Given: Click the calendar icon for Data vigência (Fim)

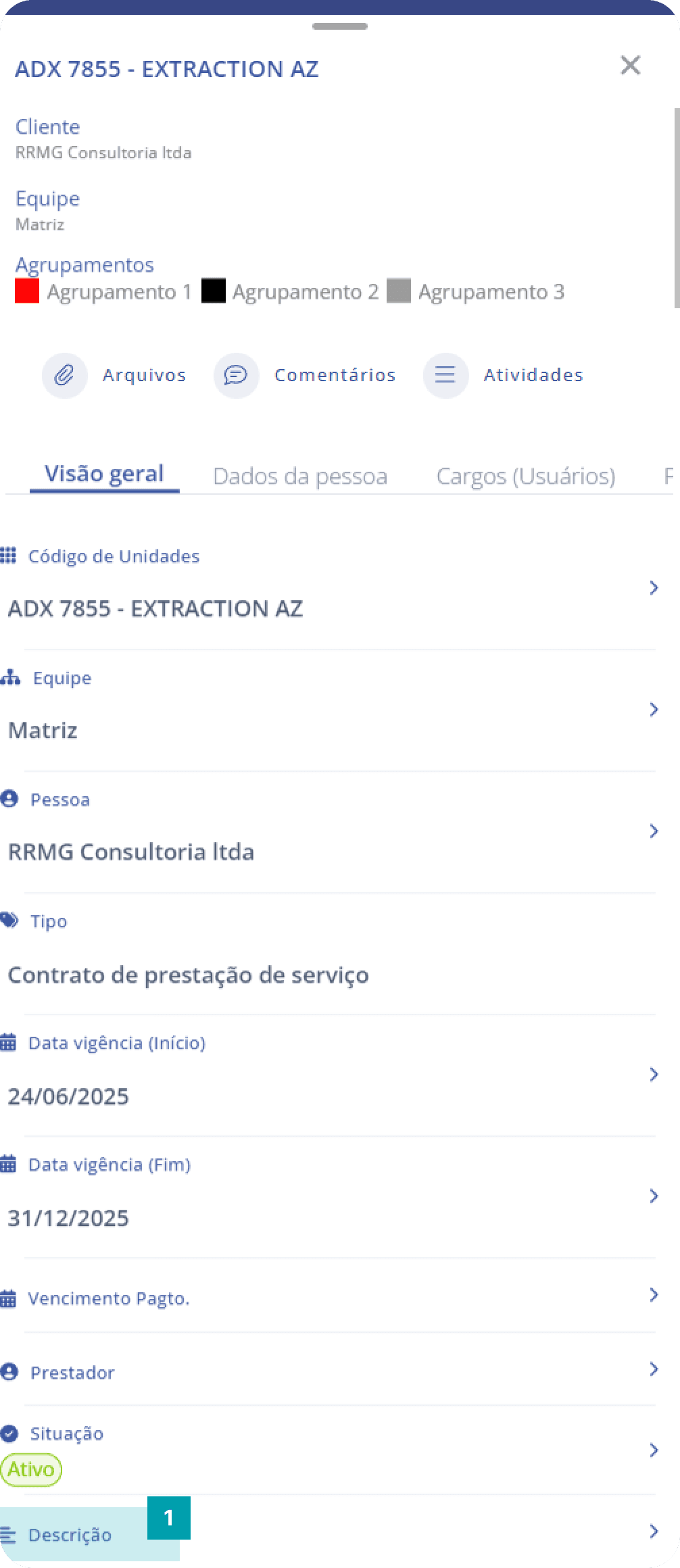Looking at the screenshot, I should click(9, 1164).
